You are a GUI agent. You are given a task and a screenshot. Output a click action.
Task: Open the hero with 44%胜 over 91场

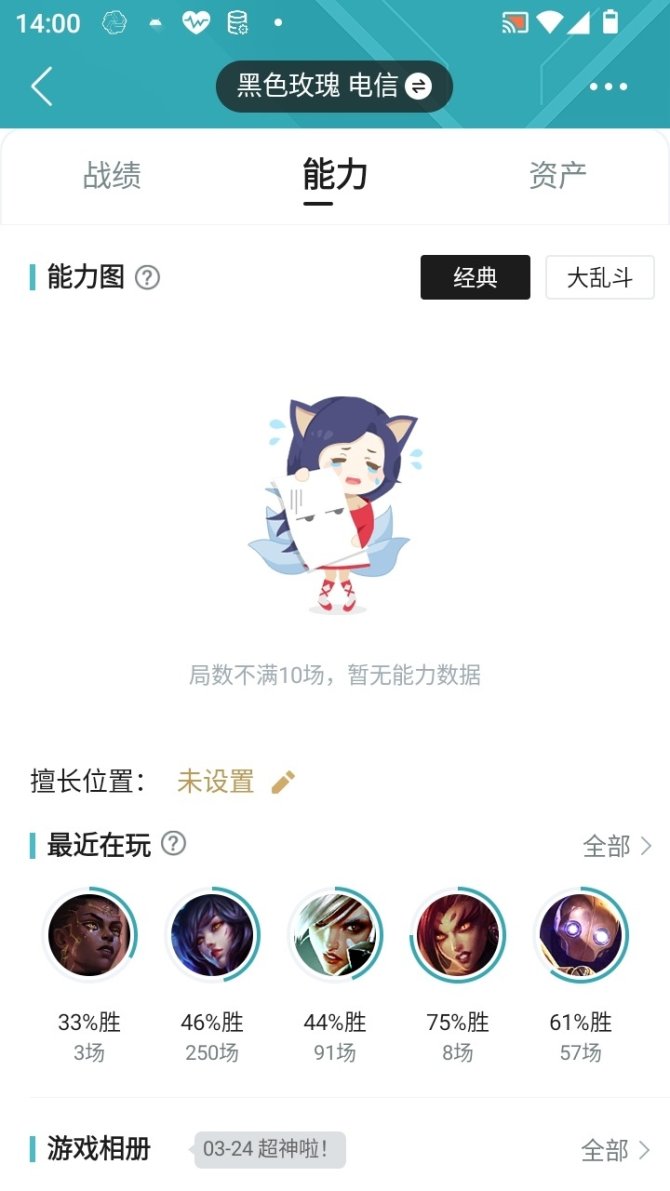tap(335, 936)
